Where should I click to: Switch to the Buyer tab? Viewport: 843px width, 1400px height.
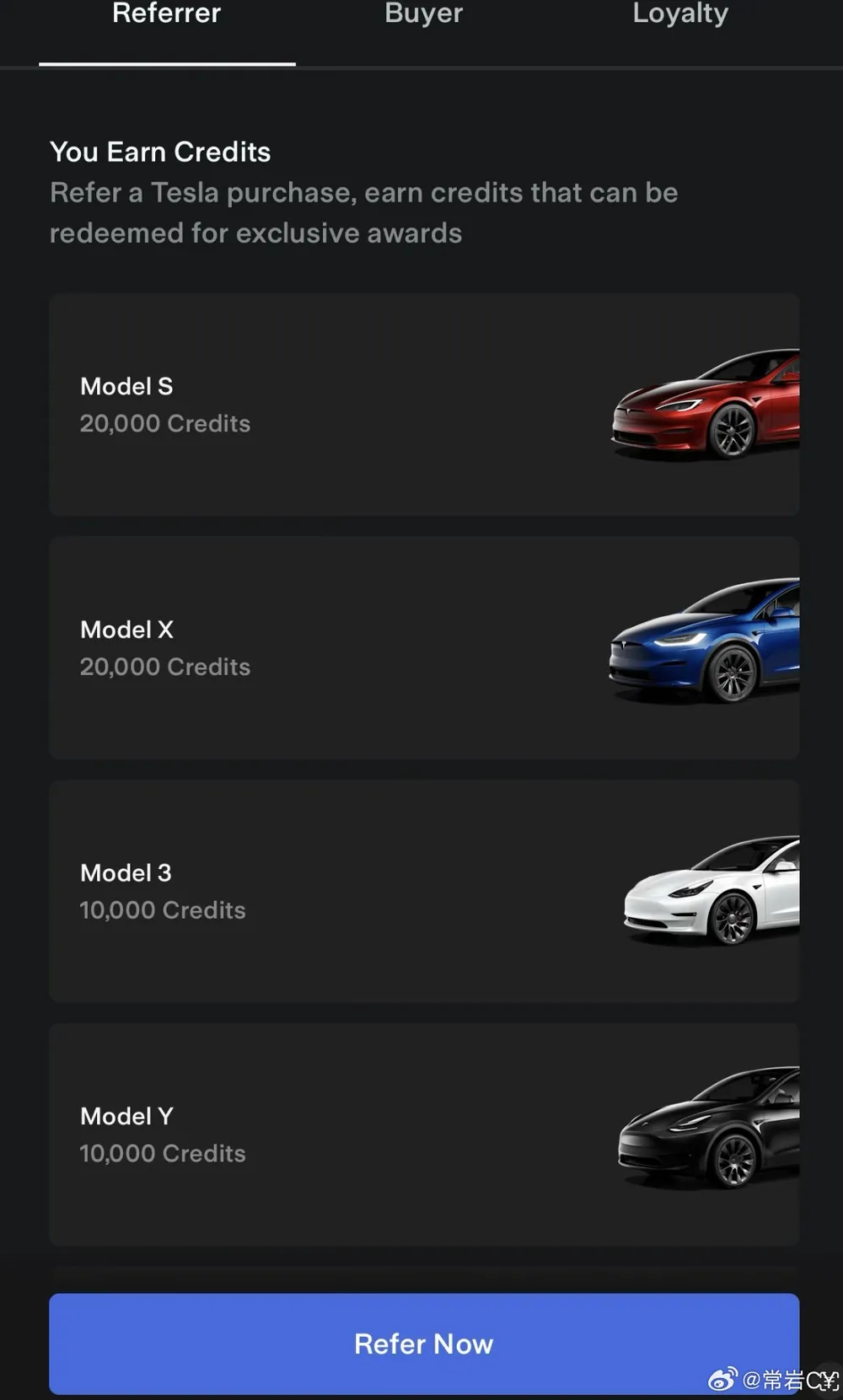coord(423,15)
